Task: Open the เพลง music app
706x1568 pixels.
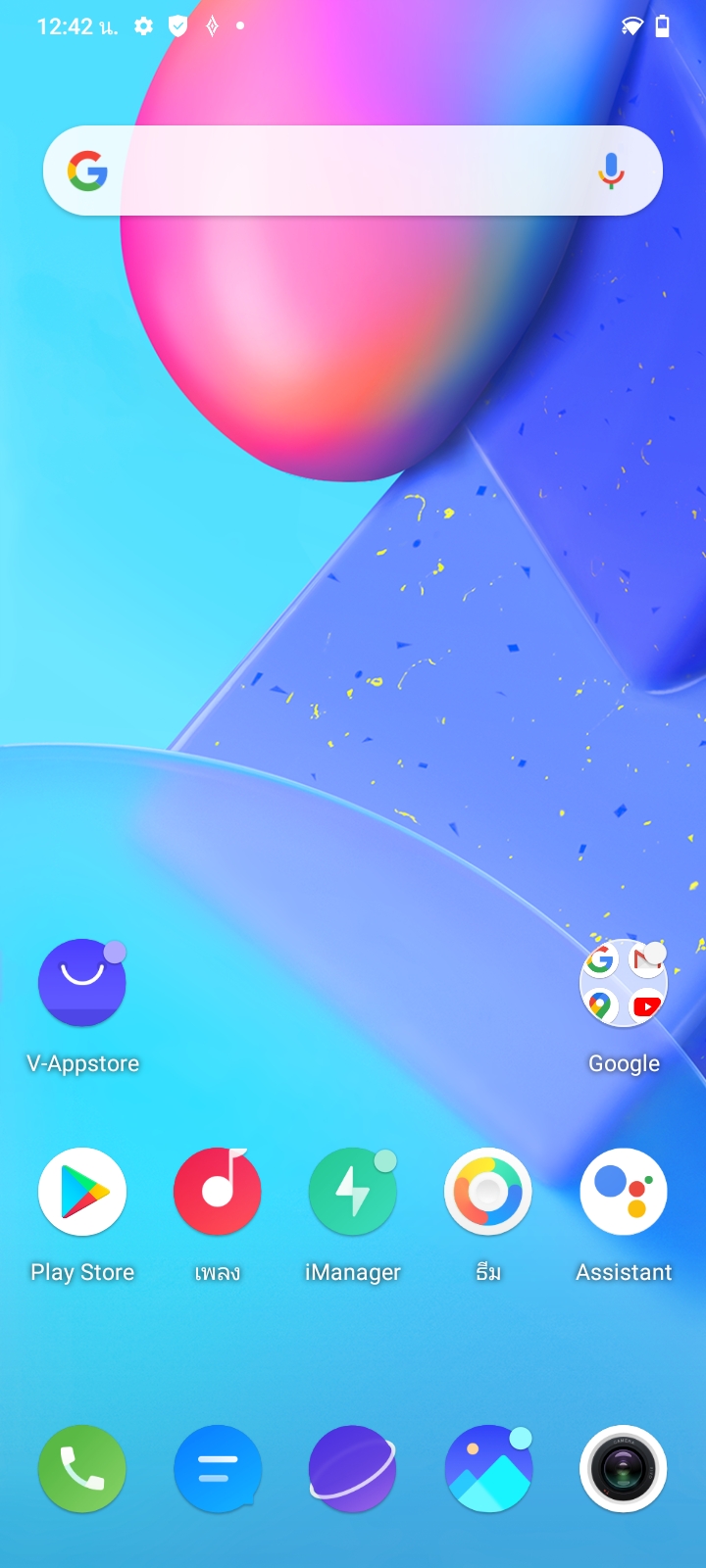Action: coord(218,1192)
